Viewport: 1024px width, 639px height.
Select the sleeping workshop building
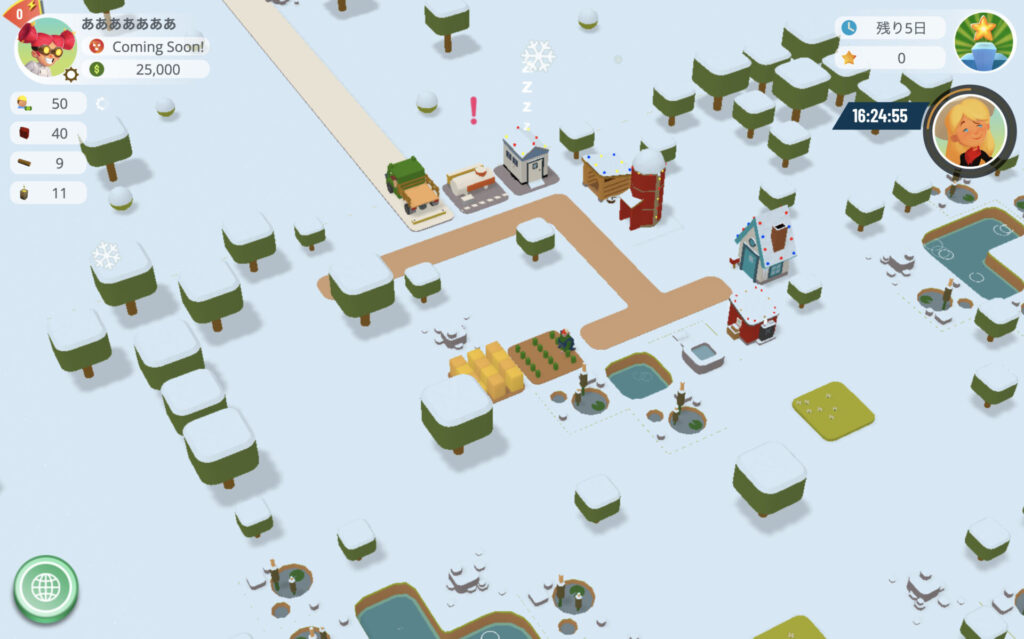click(526, 163)
